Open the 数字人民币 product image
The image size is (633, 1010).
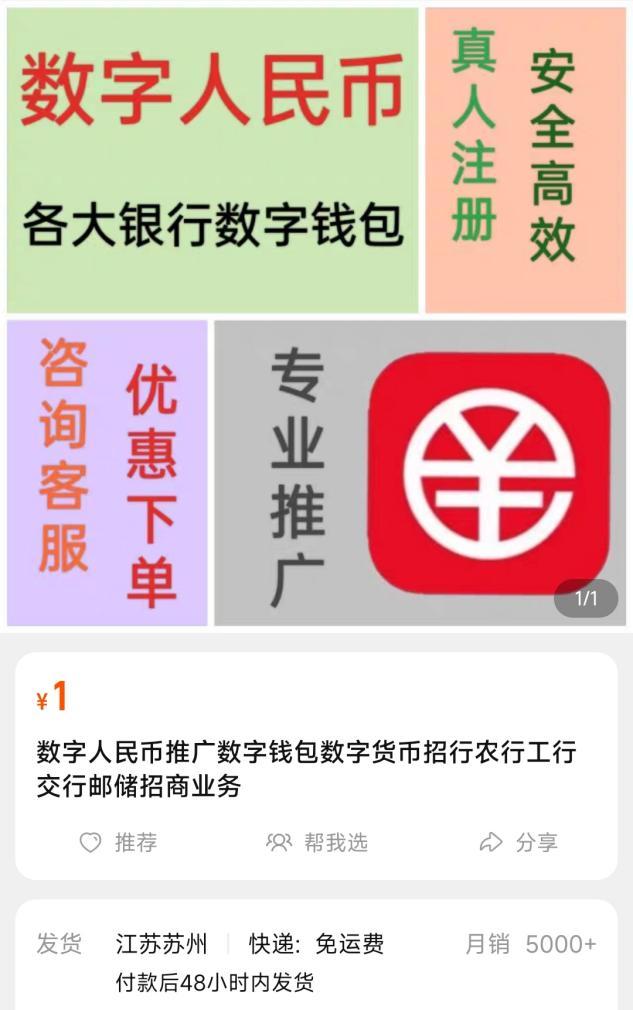click(316, 316)
